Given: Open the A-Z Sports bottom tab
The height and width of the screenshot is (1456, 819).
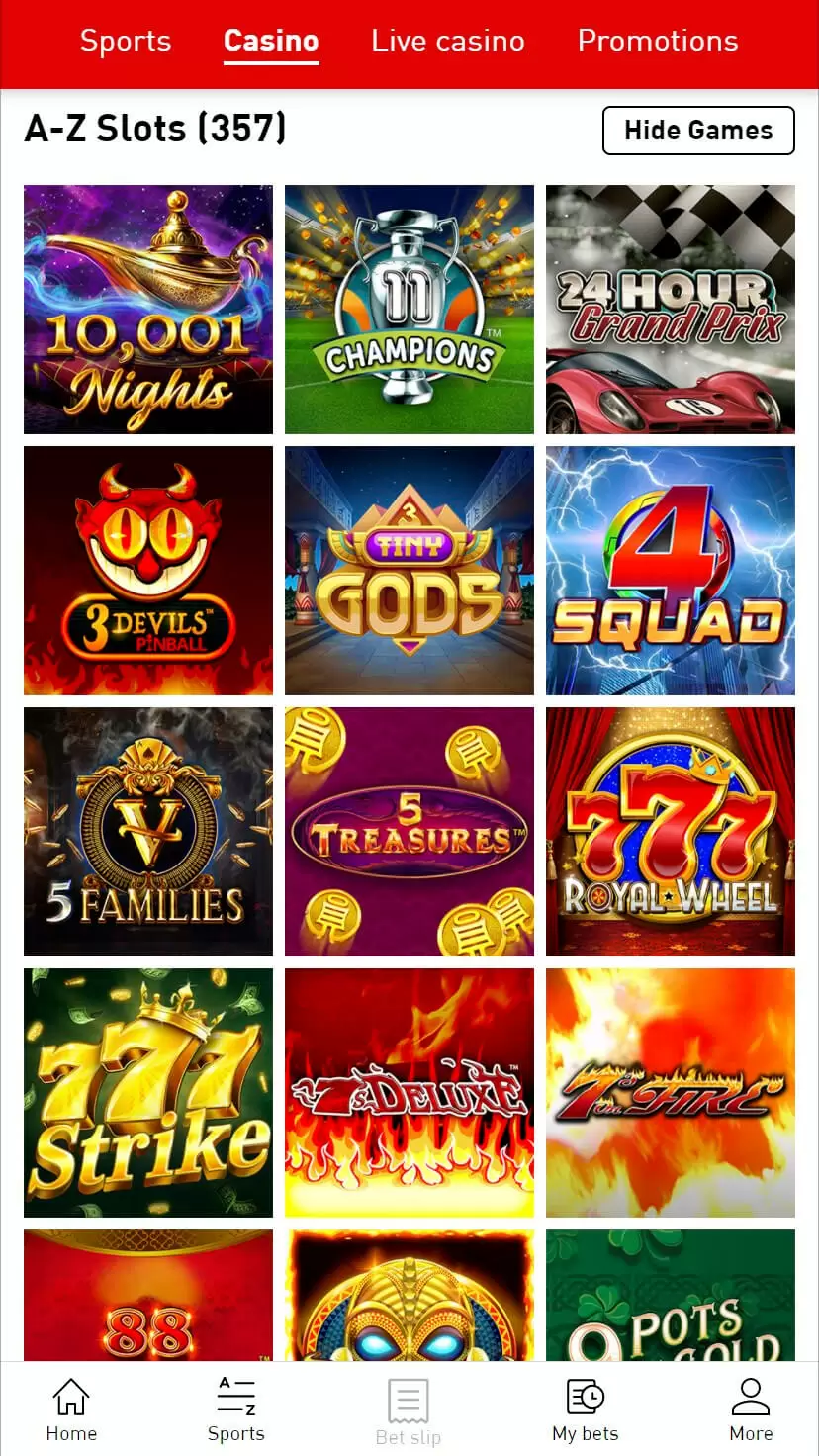Looking at the screenshot, I should point(236,1410).
